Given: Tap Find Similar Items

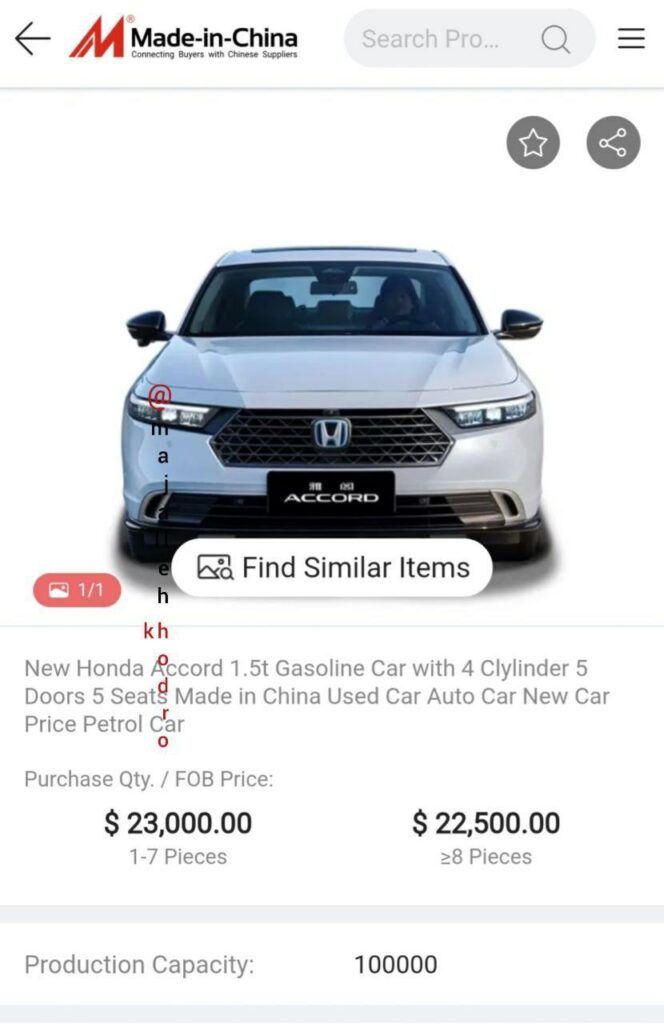Looking at the screenshot, I should tap(333, 568).
